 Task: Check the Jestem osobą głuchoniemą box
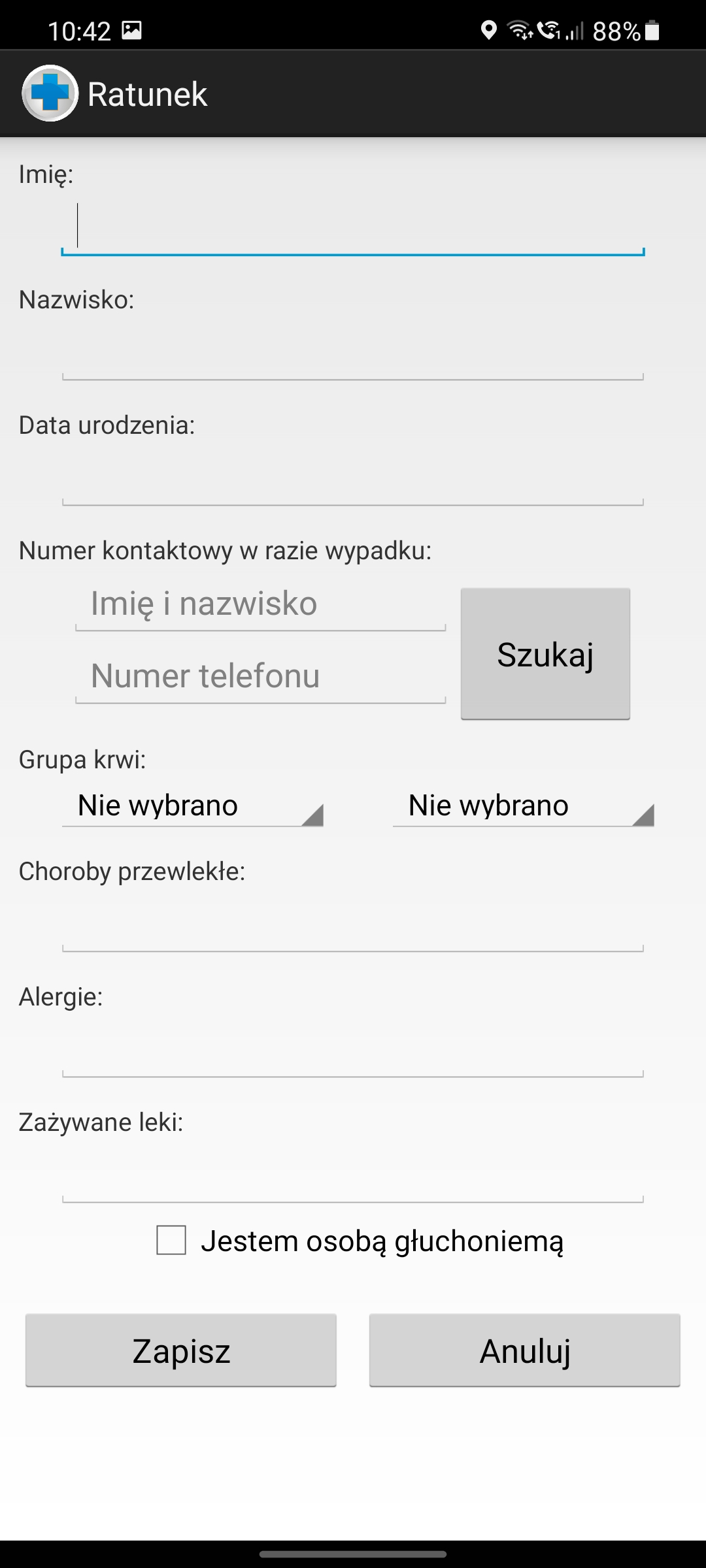click(x=171, y=1240)
